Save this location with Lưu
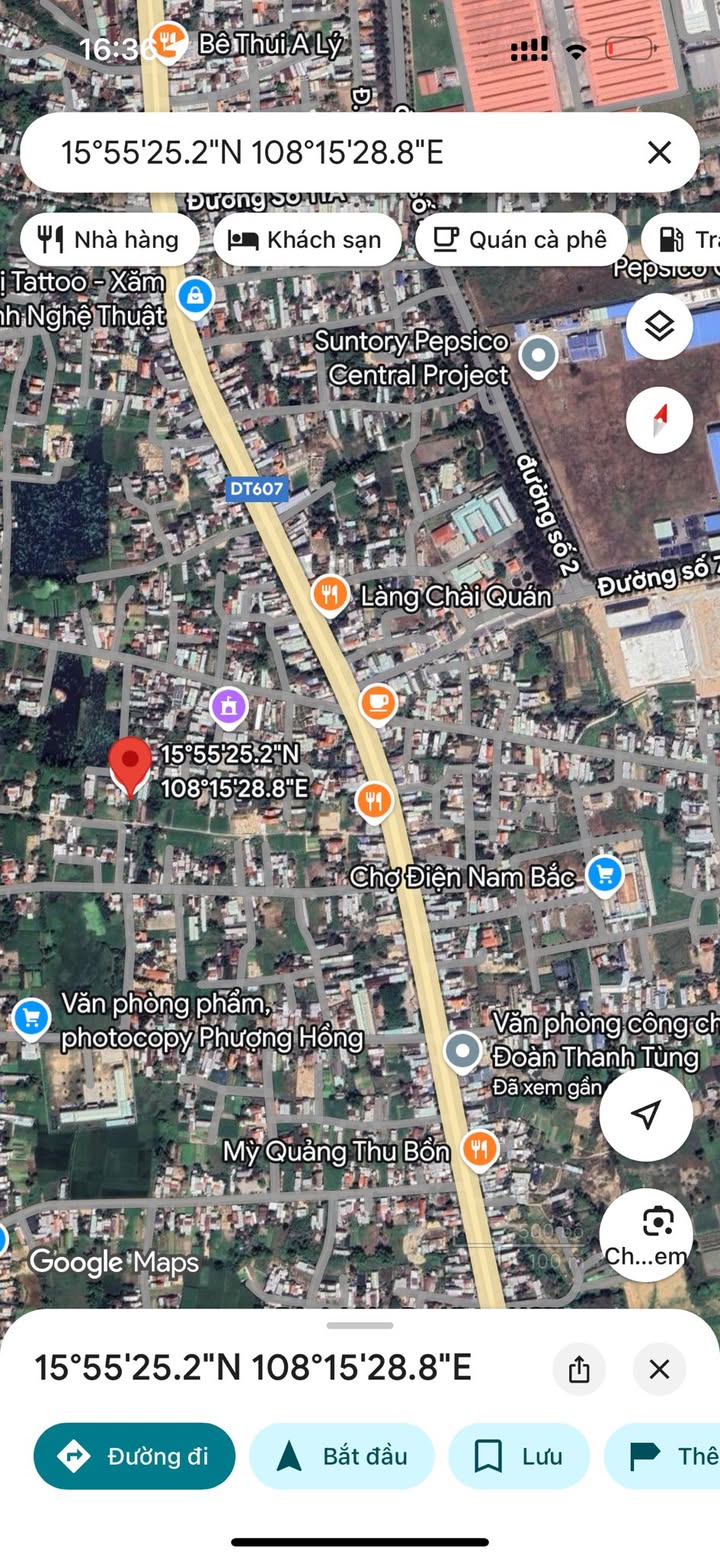720x1560 pixels. pos(518,1456)
